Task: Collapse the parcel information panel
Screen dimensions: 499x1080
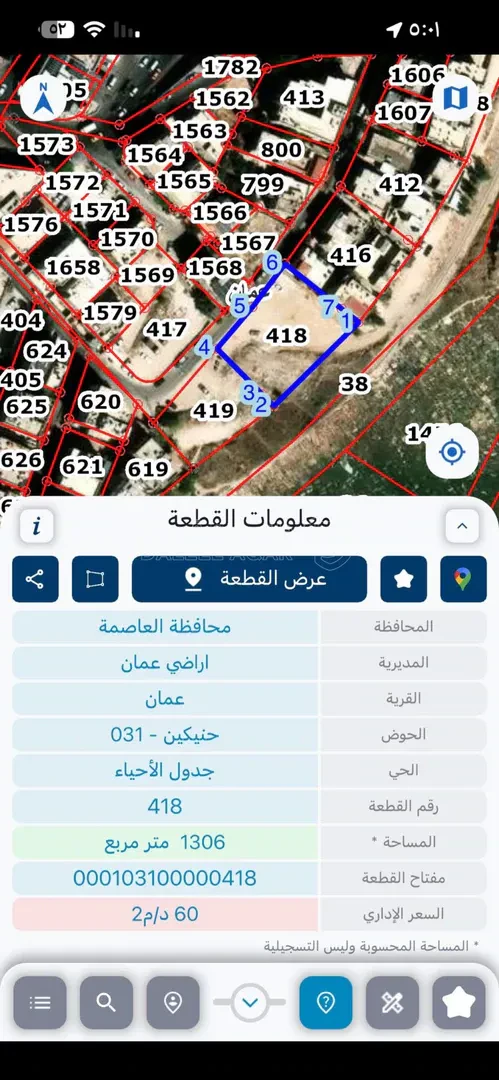Action: tap(462, 527)
